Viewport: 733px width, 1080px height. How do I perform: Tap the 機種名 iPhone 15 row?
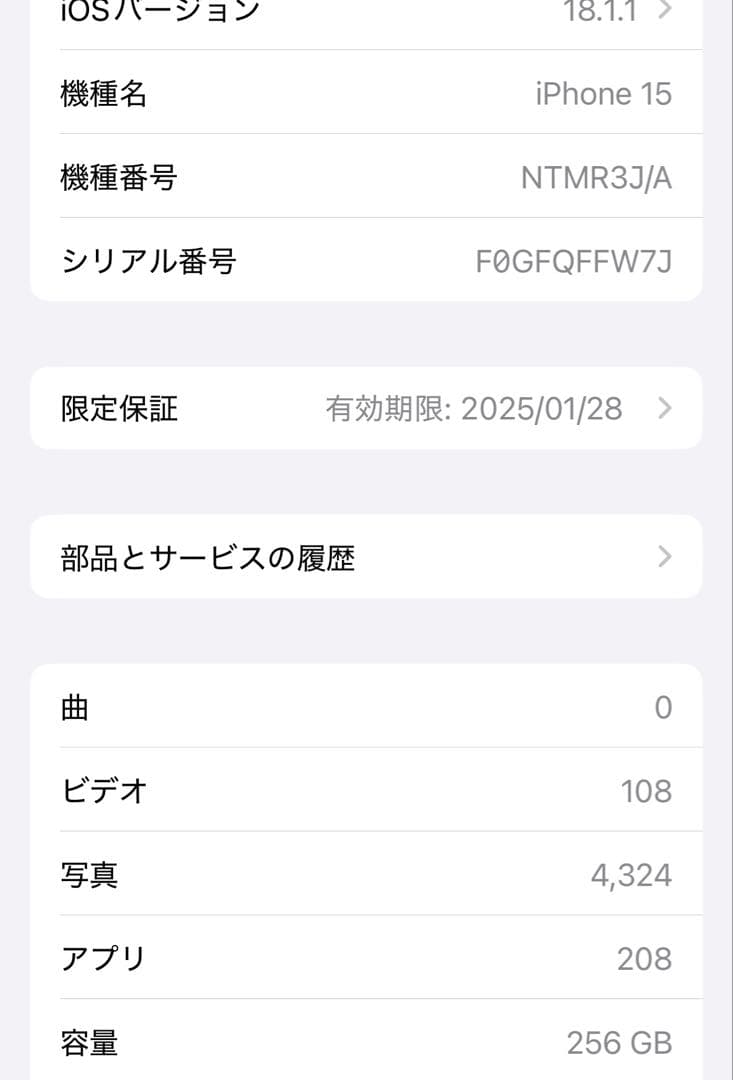pos(366,94)
